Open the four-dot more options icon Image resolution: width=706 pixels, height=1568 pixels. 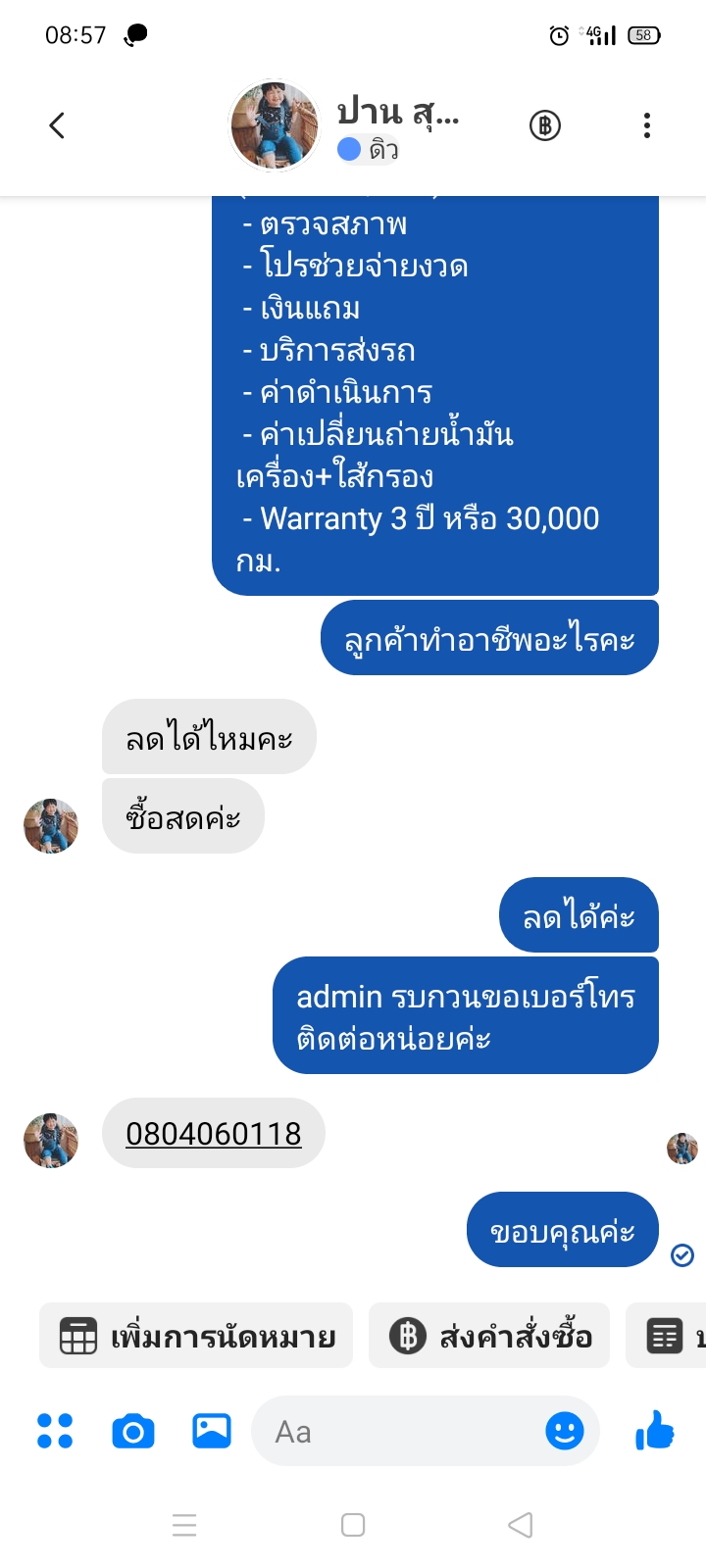pyautogui.click(x=55, y=1431)
